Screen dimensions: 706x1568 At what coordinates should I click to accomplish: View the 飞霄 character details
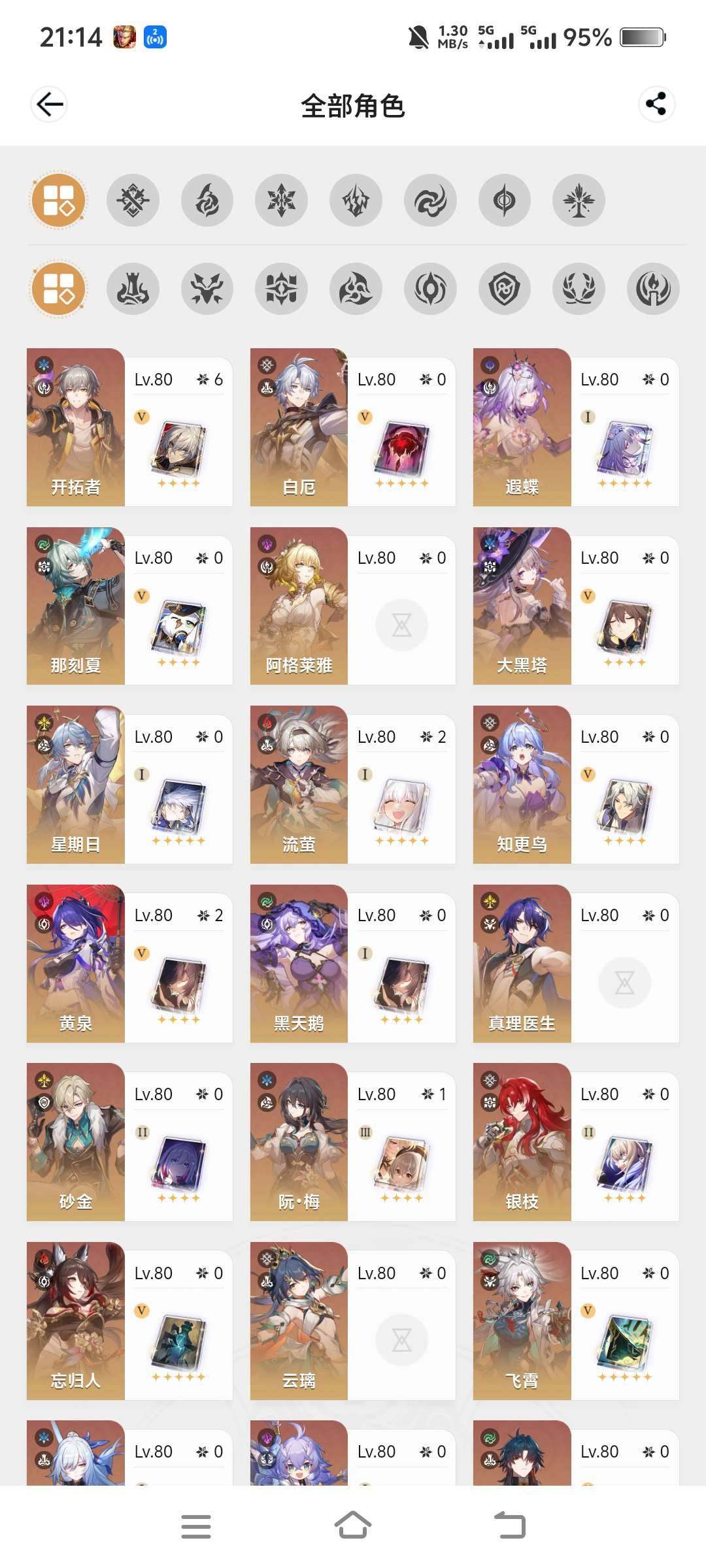575,1321
